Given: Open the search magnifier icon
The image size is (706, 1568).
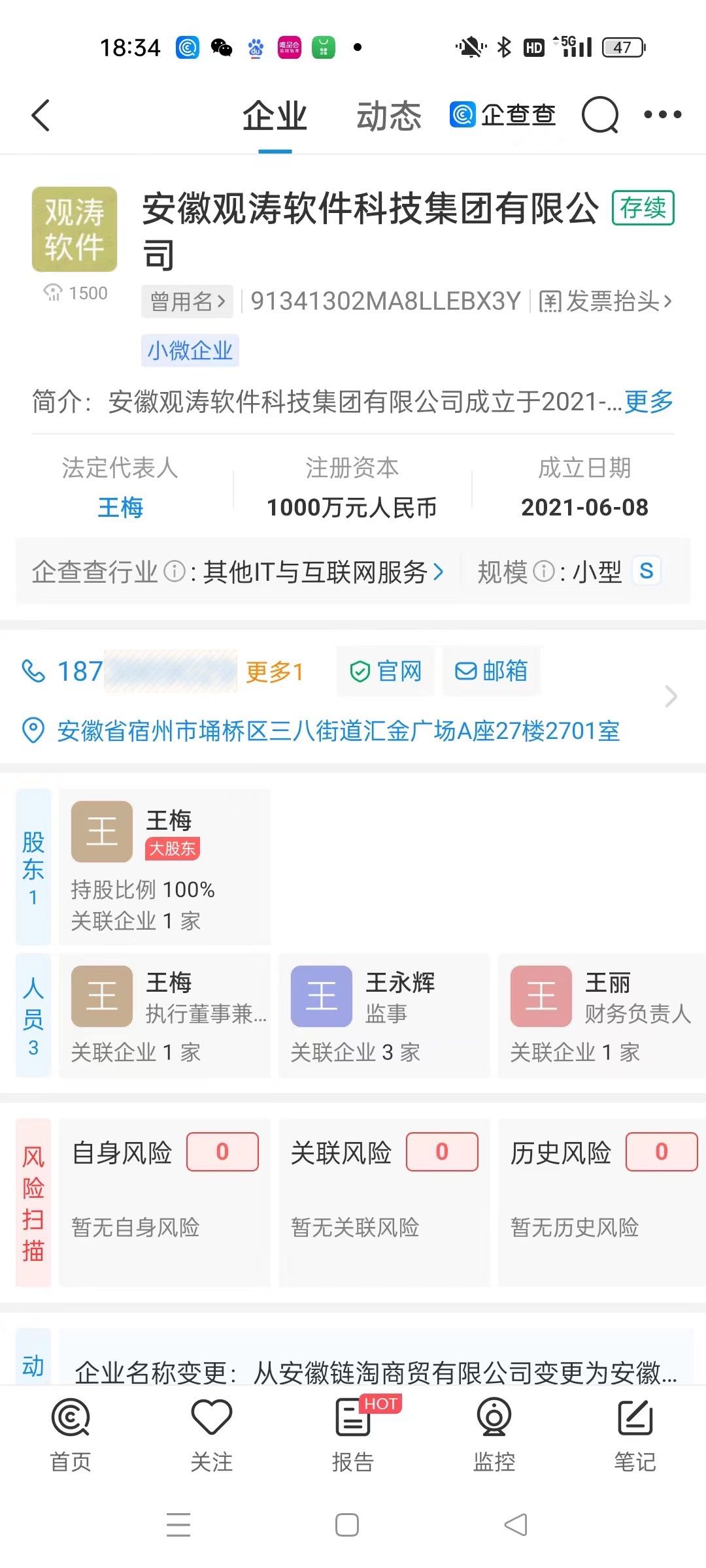Looking at the screenshot, I should [x=599, y=115].
